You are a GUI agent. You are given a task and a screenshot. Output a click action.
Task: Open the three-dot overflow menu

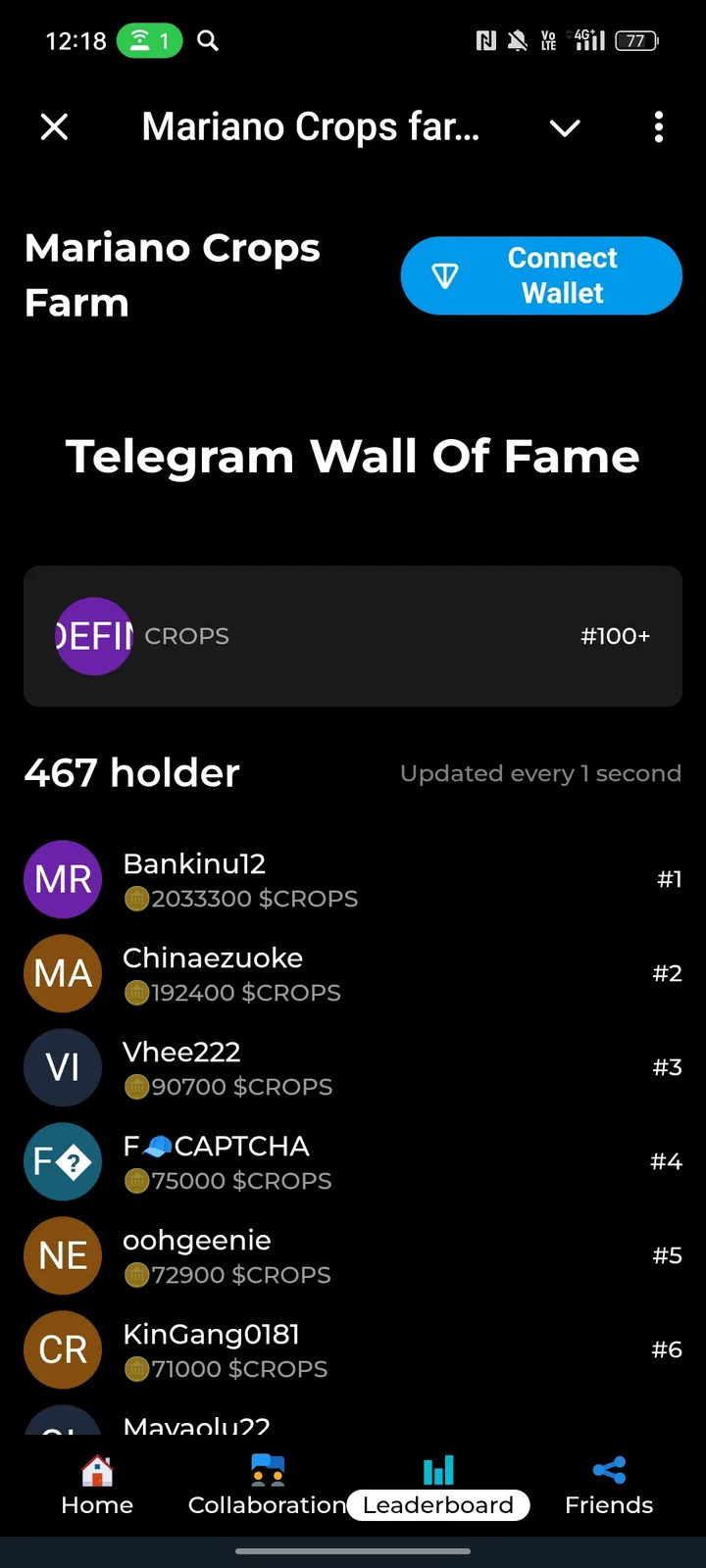tap(658, 127)
